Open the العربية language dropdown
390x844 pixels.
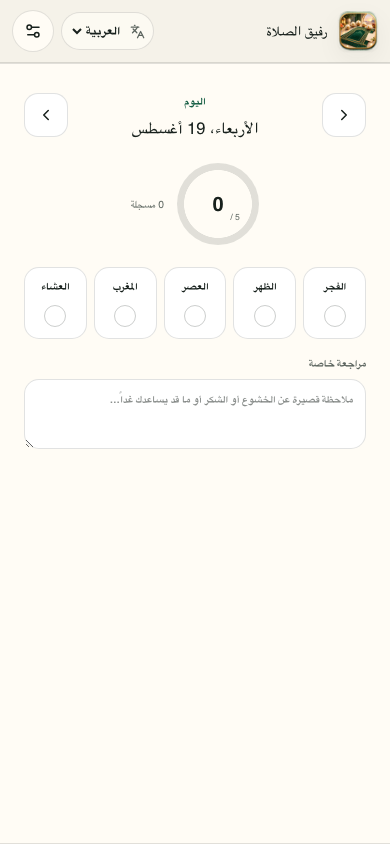point(108,31)
